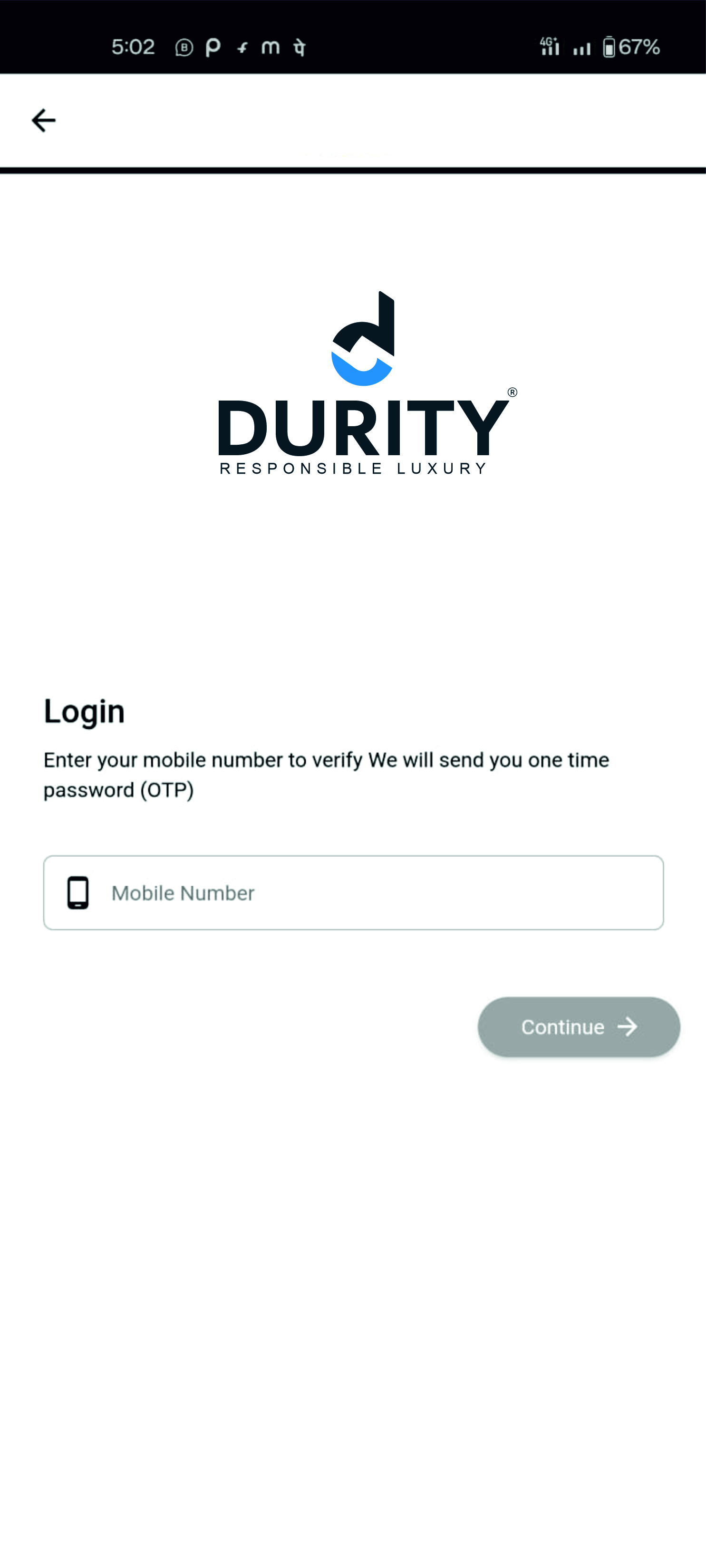Go back using the top arrow
This screenshot has height=1568, width=706.
click(43, 120)
